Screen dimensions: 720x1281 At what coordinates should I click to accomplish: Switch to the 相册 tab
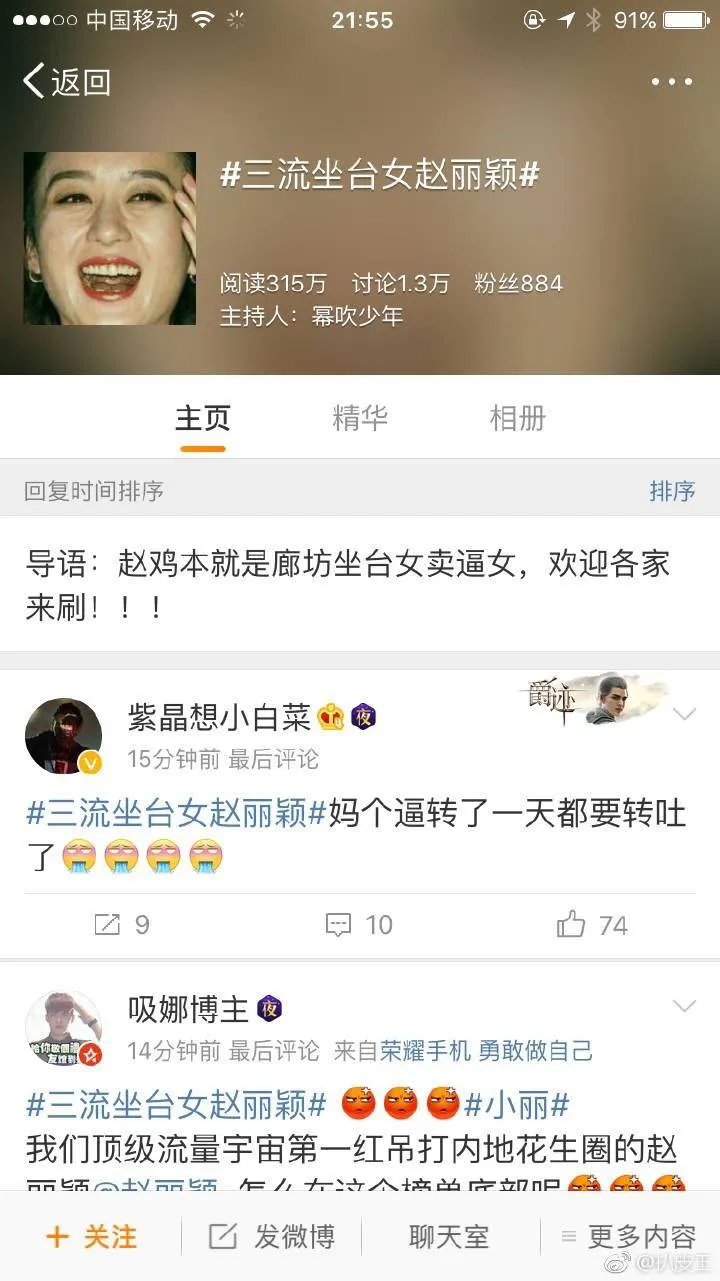(x=517, y=418)
